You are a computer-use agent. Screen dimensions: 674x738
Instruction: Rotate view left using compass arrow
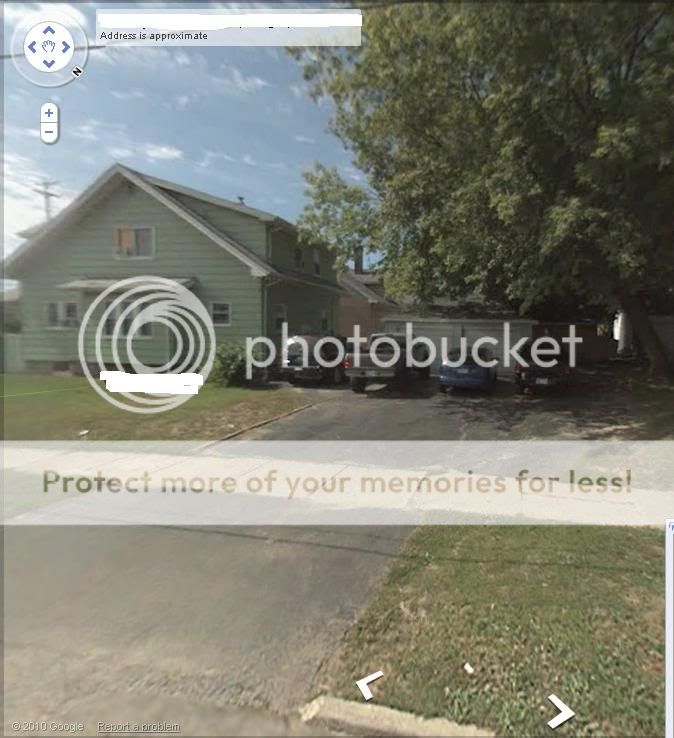coord(31,46)
